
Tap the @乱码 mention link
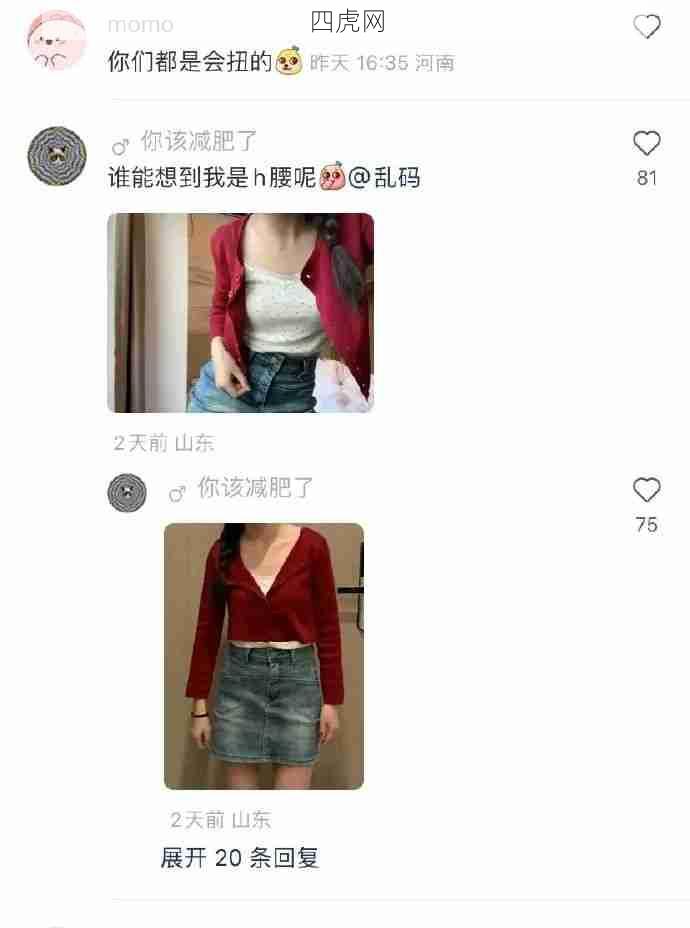pyautogui.click(x=384, y=179)
